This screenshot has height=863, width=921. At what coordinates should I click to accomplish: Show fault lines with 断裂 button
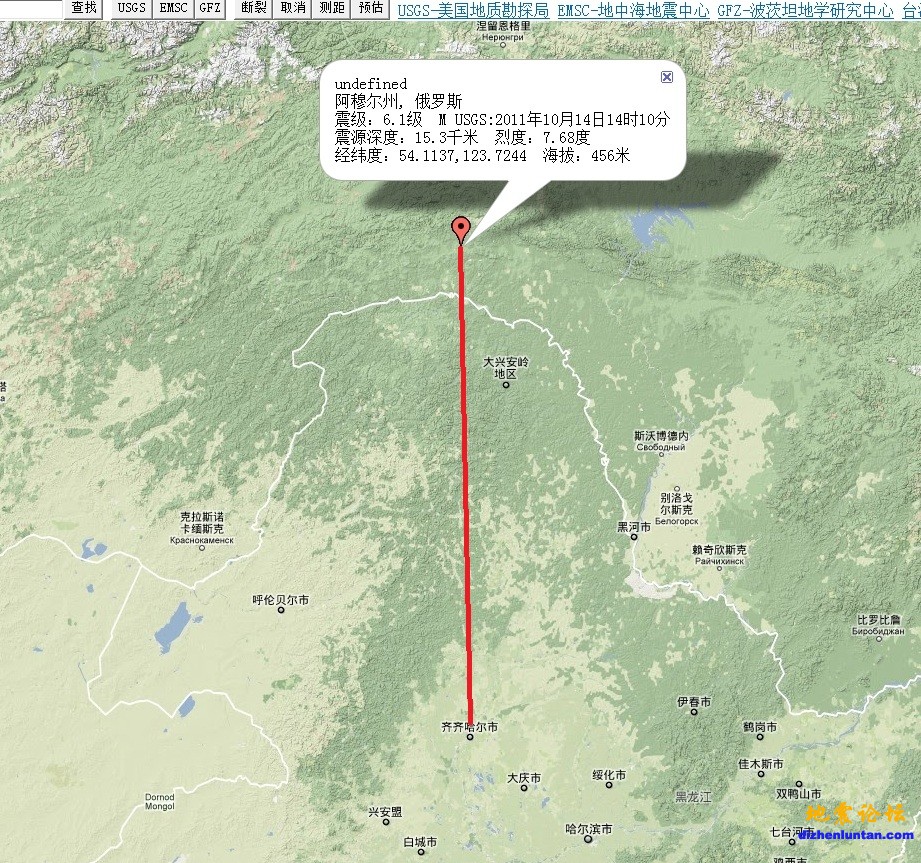coord(255,8)
